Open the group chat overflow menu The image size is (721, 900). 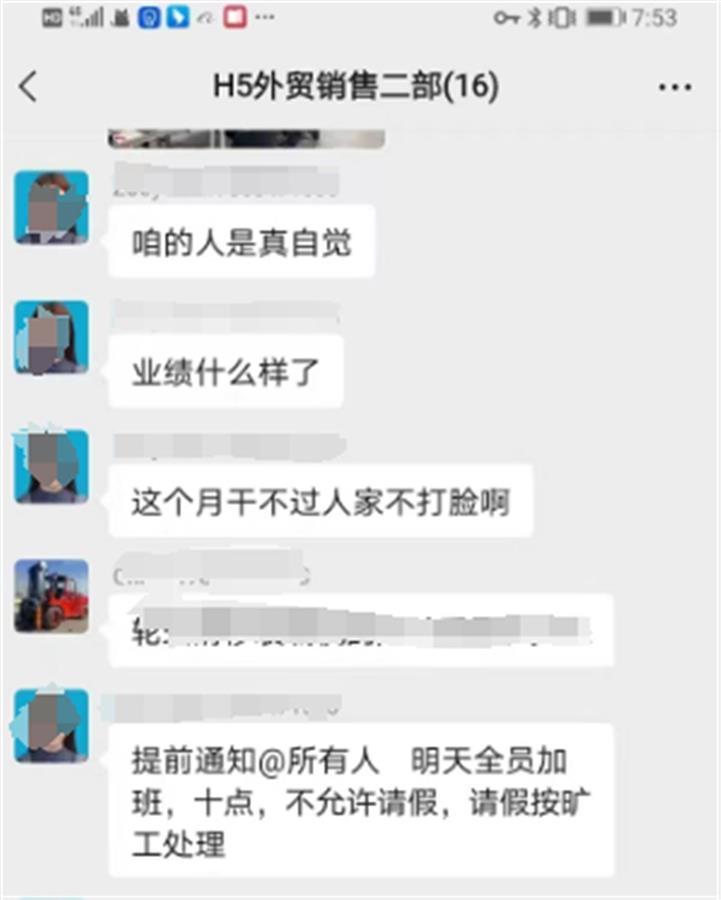click(x=675, y=88)
